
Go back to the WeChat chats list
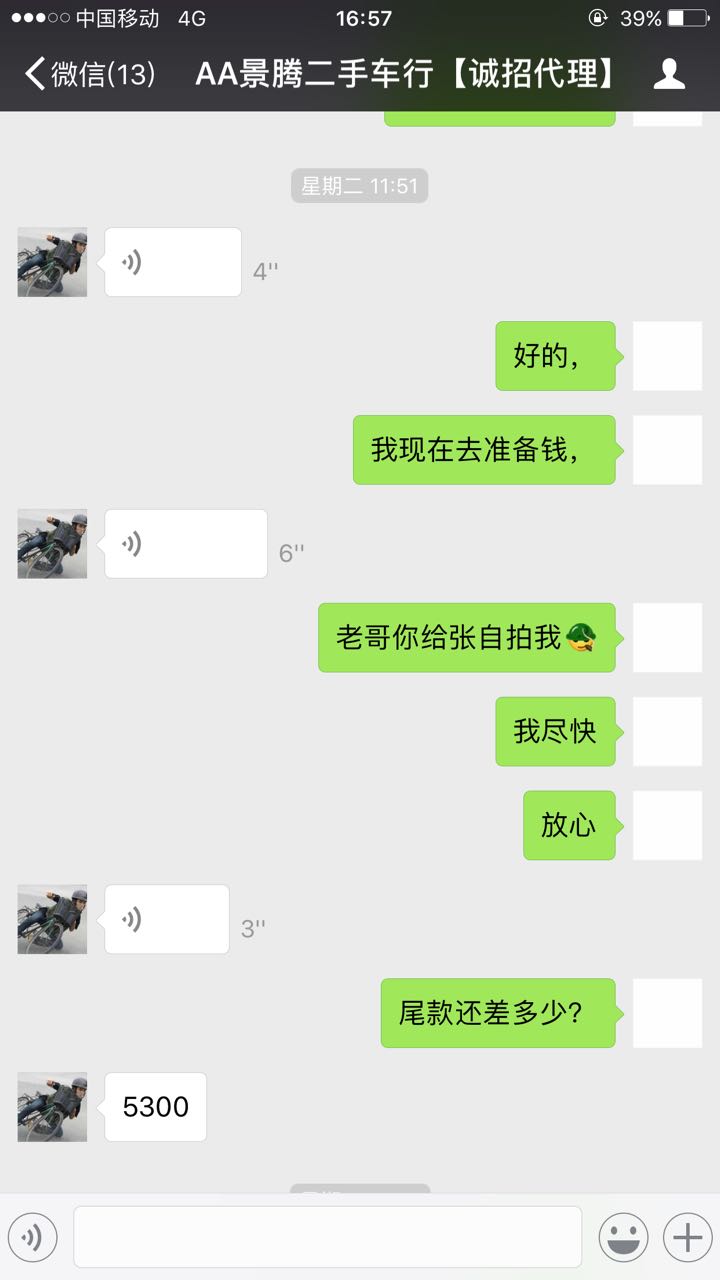tap(88, 74)
